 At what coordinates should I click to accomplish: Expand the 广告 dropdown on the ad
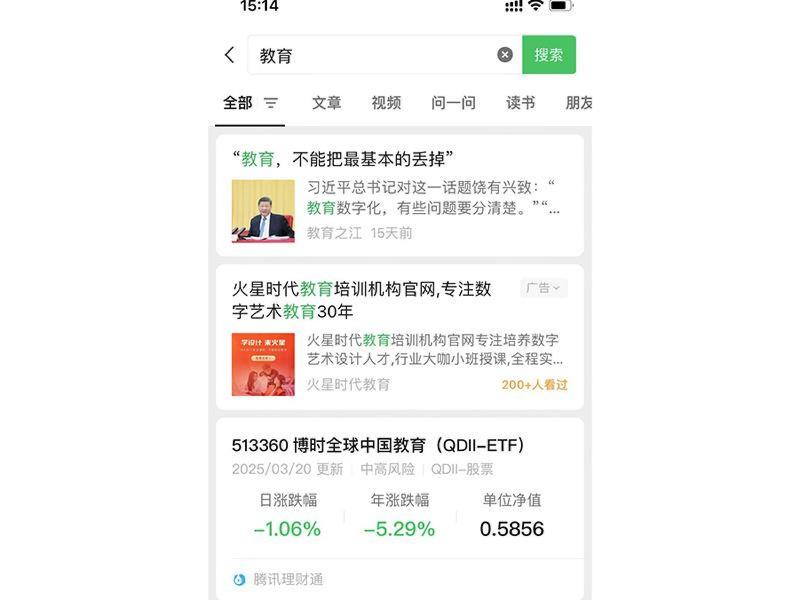pos(543,288)
